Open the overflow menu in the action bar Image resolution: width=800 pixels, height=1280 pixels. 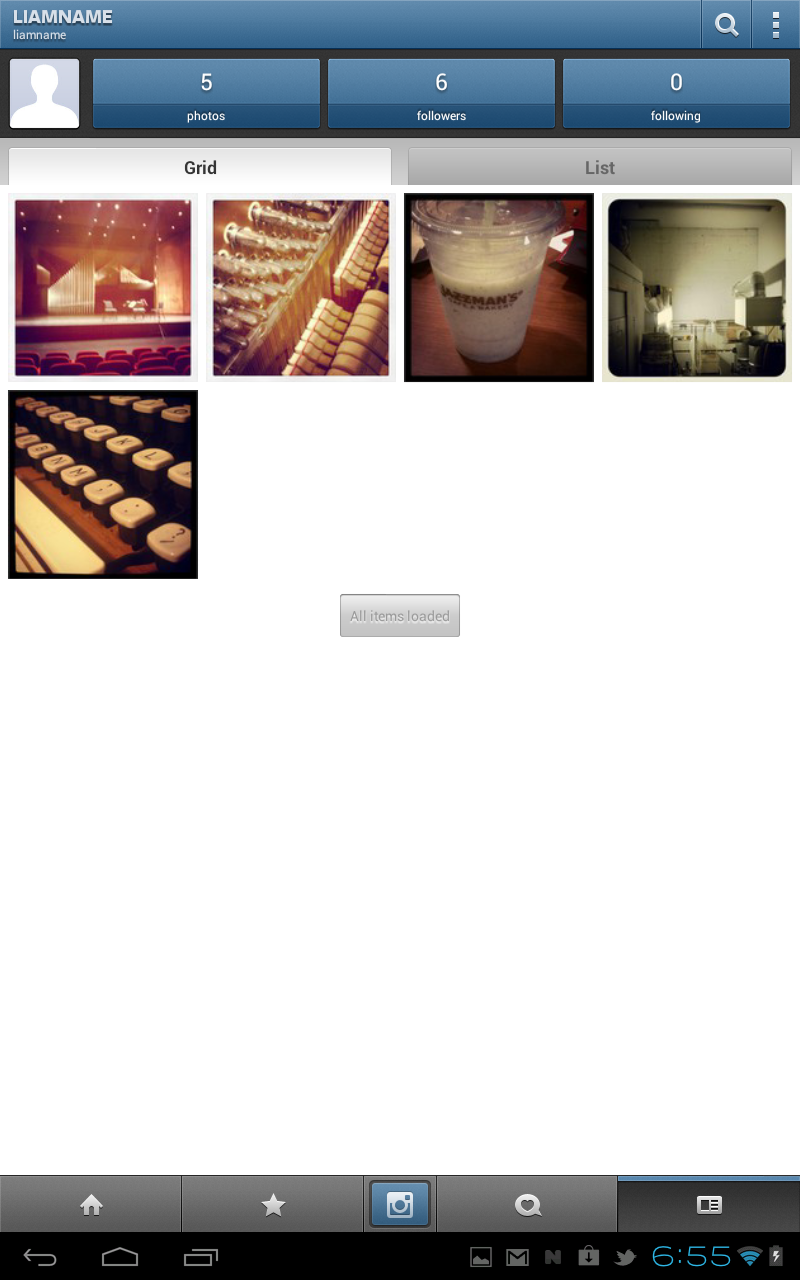click(773, 24)
